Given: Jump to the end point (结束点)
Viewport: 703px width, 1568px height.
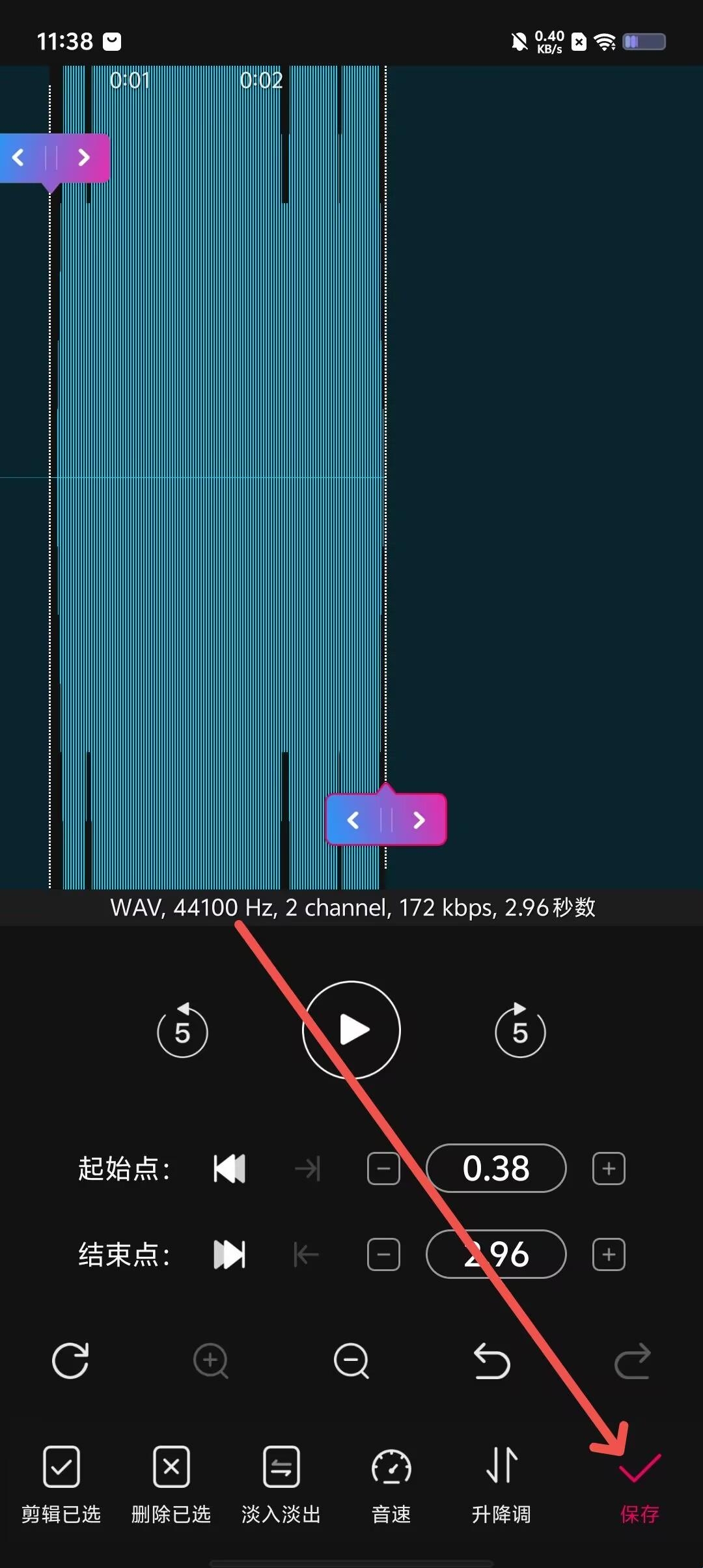Looking at the screenshot, I should pyautogui.click(x=230, y=1255).
